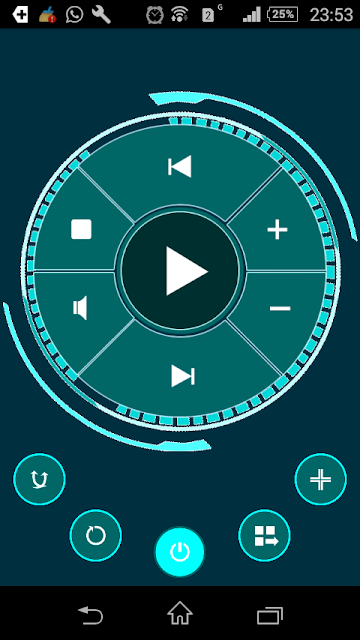Go back with the system back button

(90, 615)
